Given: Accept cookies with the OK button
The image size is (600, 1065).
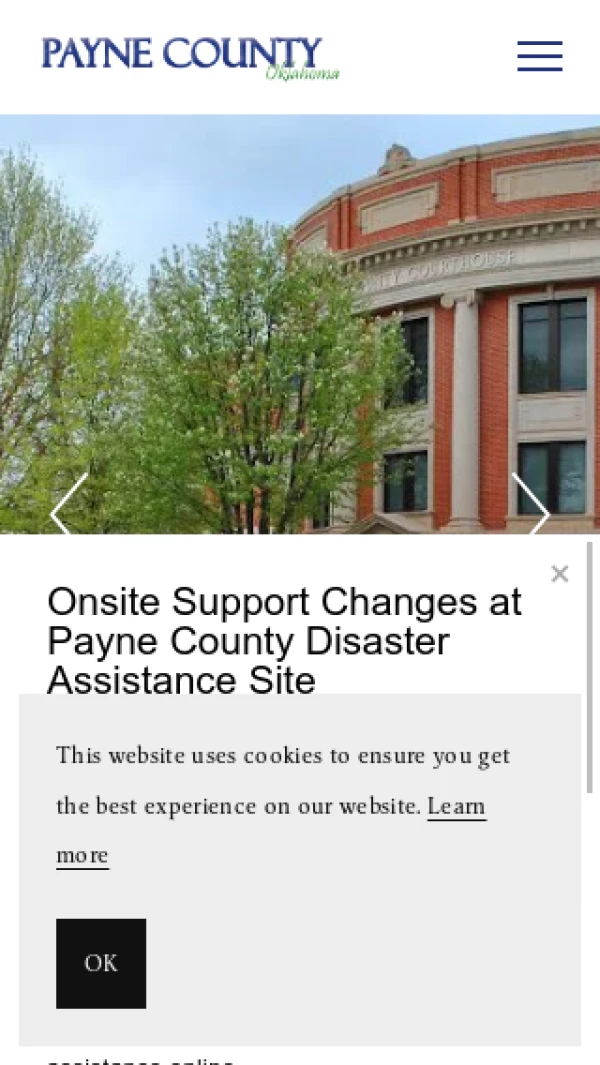Looking at the screenshot, I should [101, 963].
